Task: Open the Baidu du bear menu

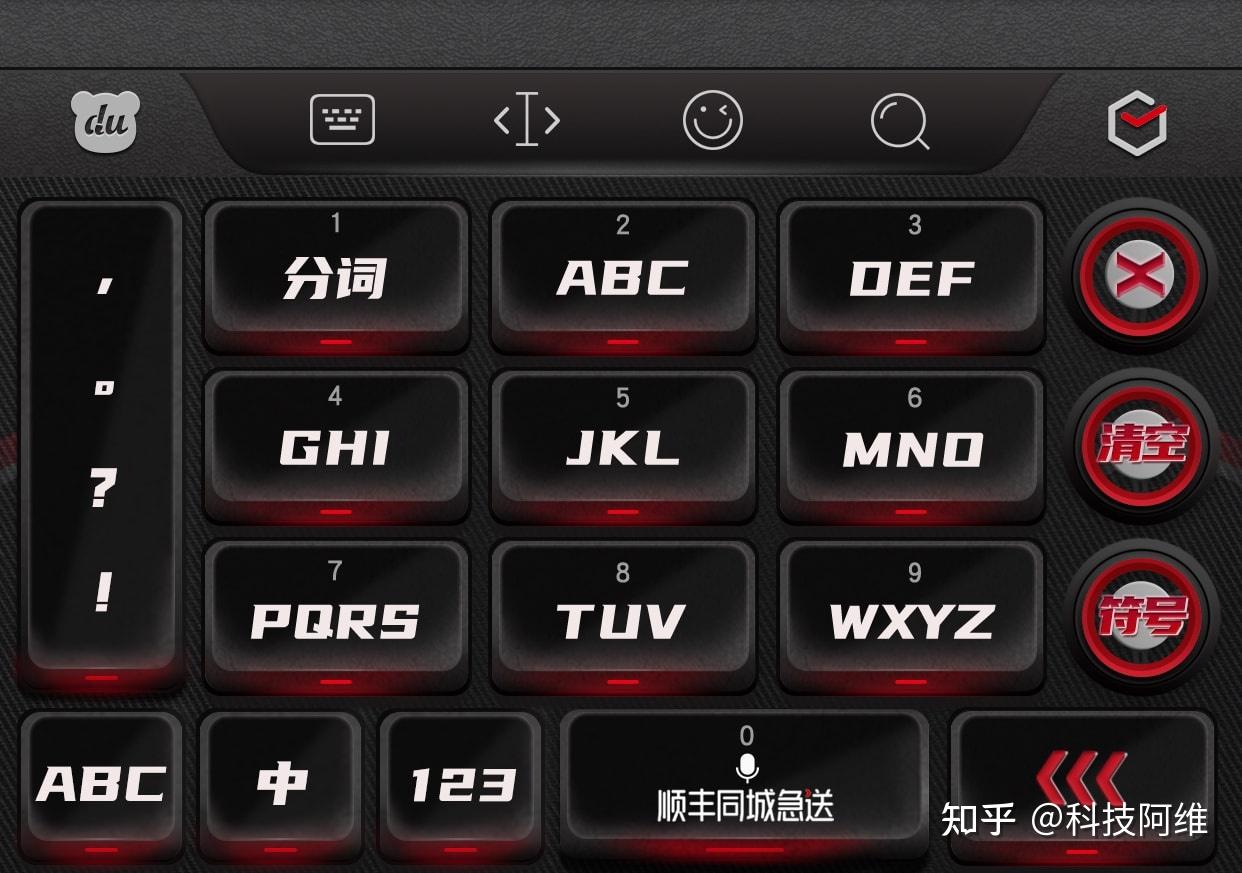Action: coord(106,122)
